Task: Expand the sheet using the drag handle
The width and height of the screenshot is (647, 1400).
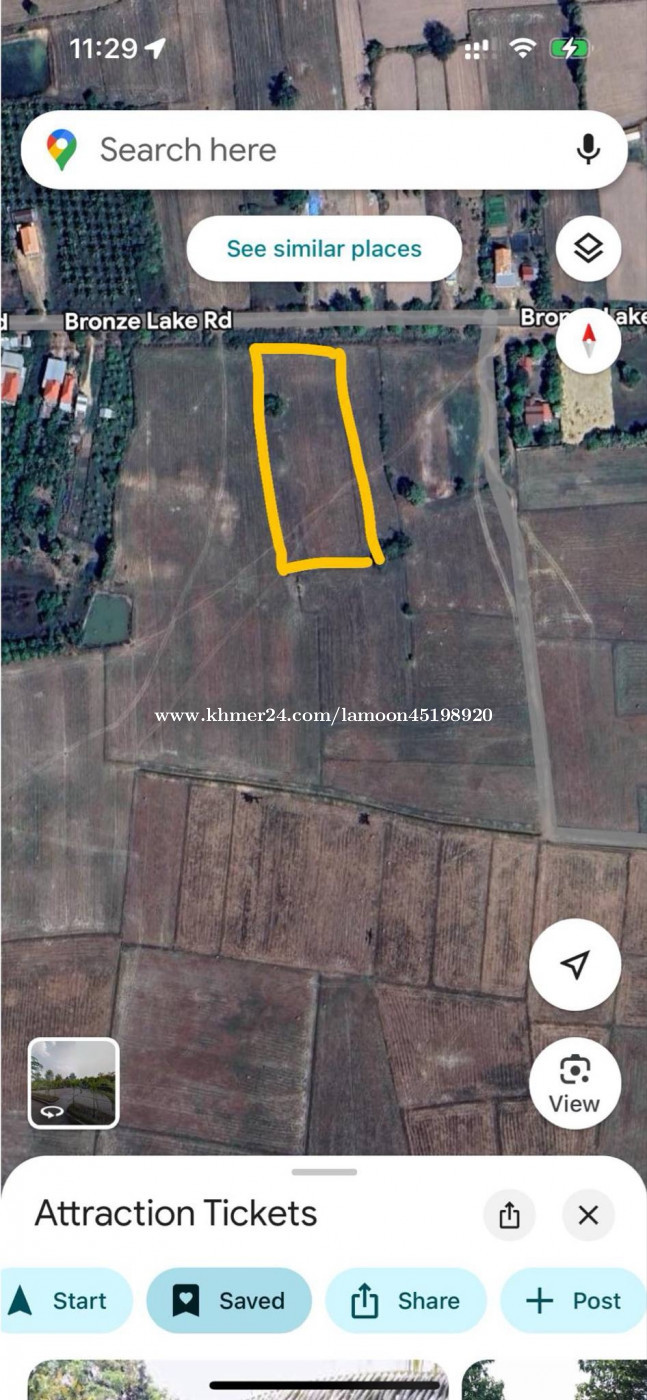Action: [324, 1172]
